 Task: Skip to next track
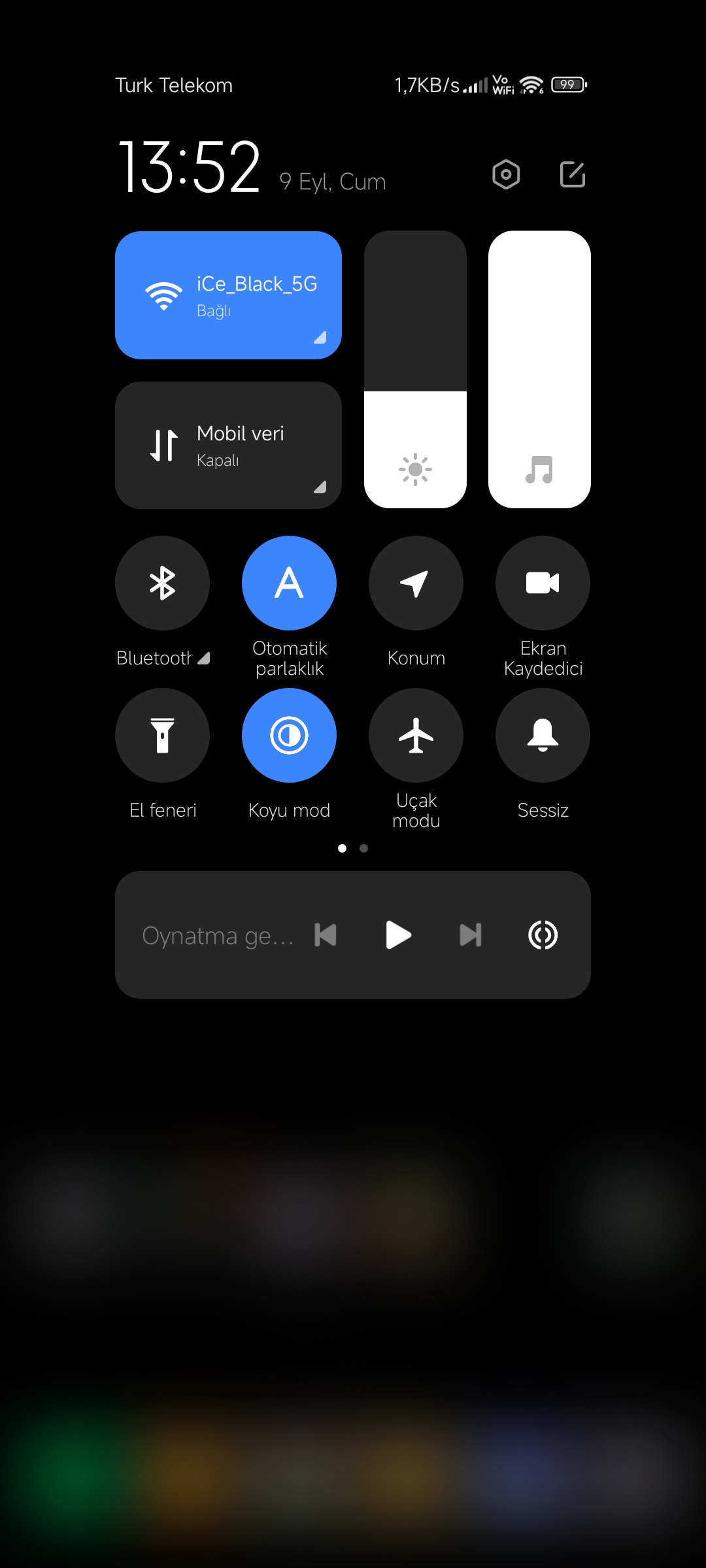471,935
